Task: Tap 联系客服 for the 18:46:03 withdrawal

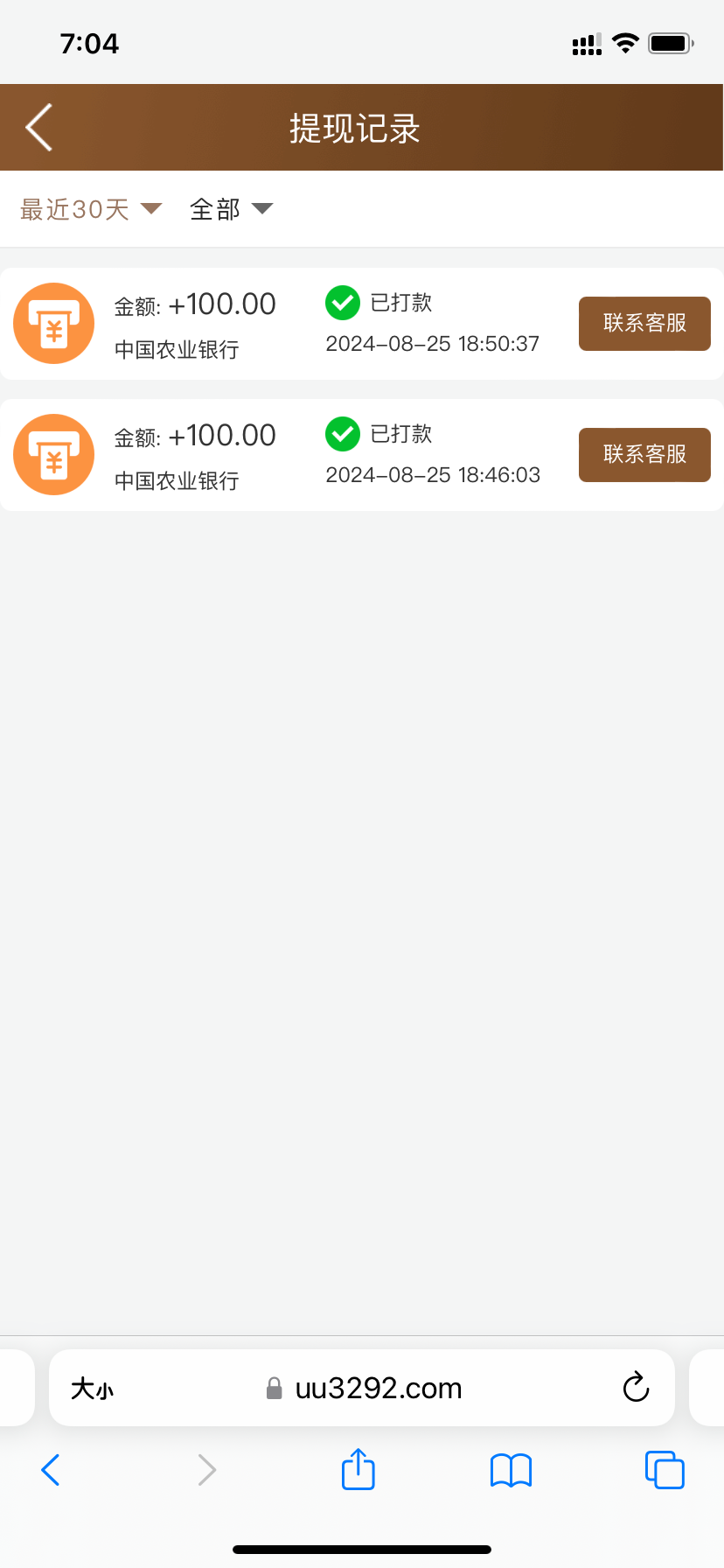Action: [x=644, y=455]
